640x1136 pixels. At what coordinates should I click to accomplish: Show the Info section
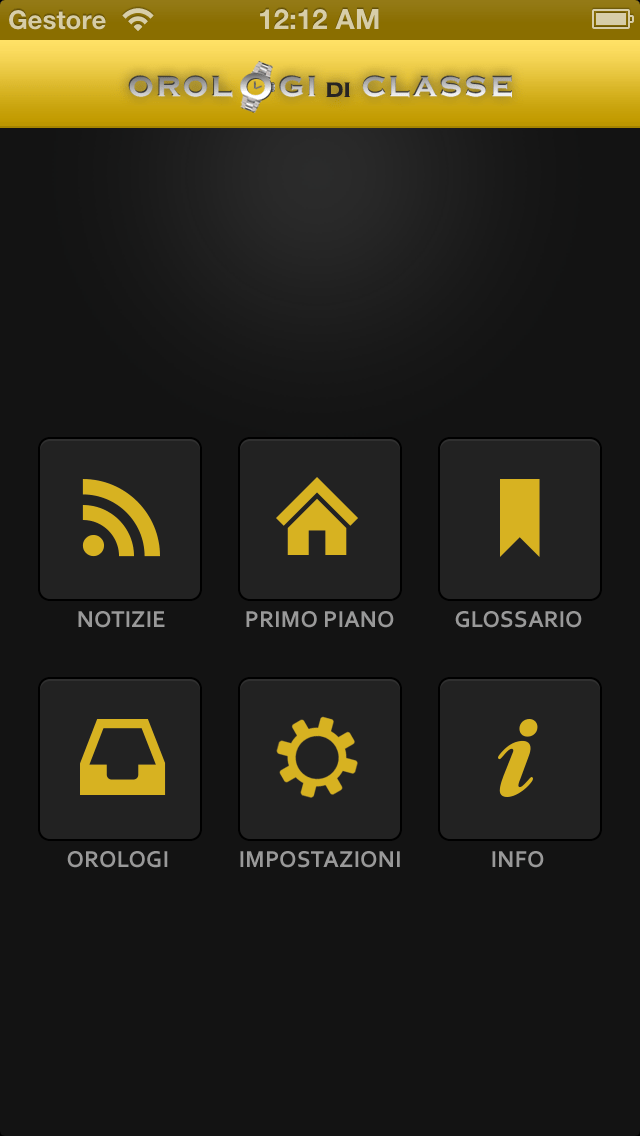(x=520, y=759)
